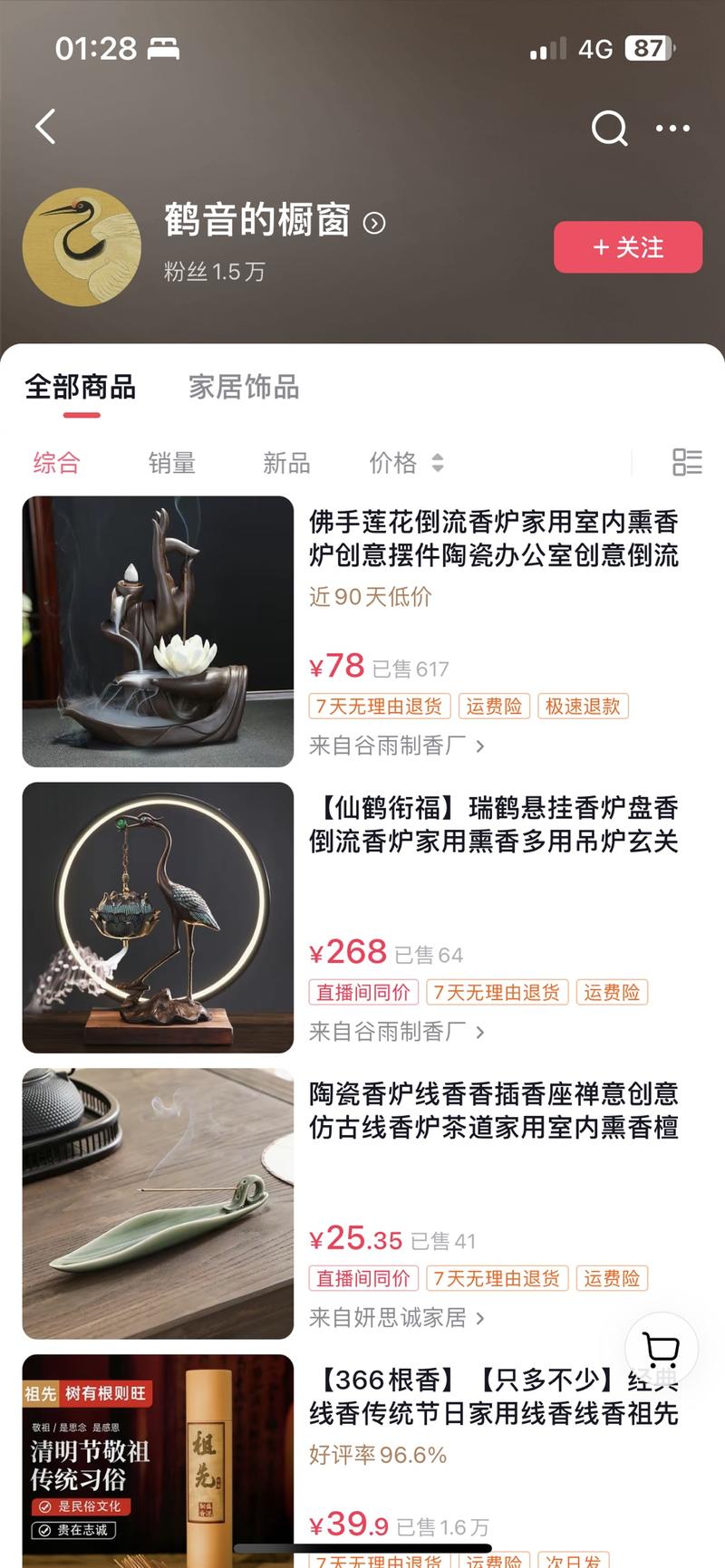Open the 仙鹤衔福 hanging incense burner product

coord(493,824)
